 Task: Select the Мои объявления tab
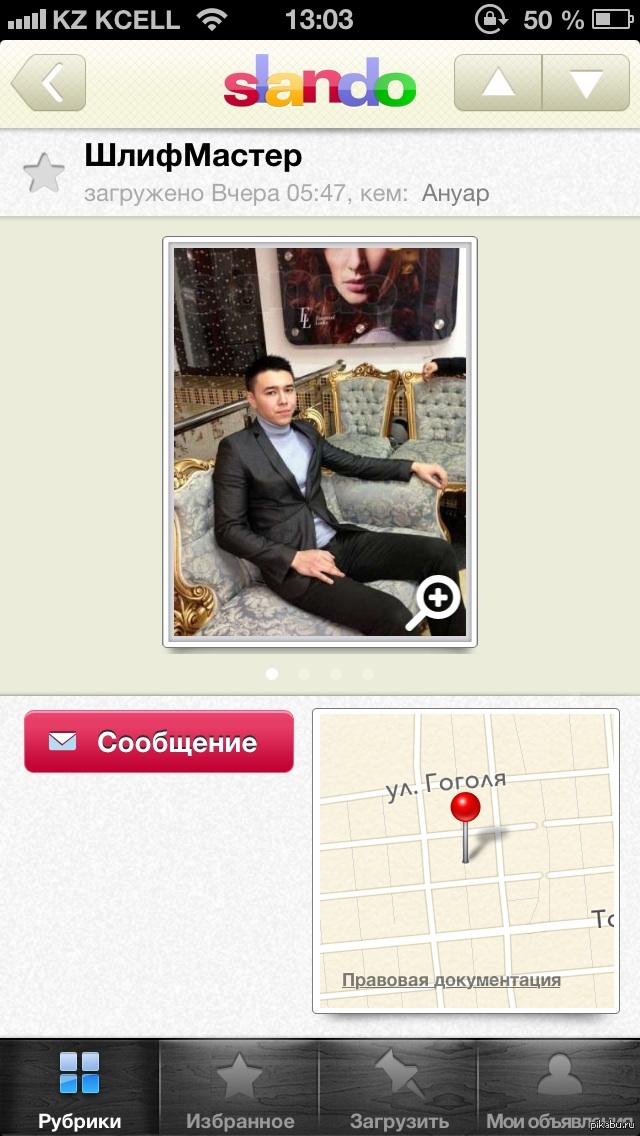pos(560,1090)
